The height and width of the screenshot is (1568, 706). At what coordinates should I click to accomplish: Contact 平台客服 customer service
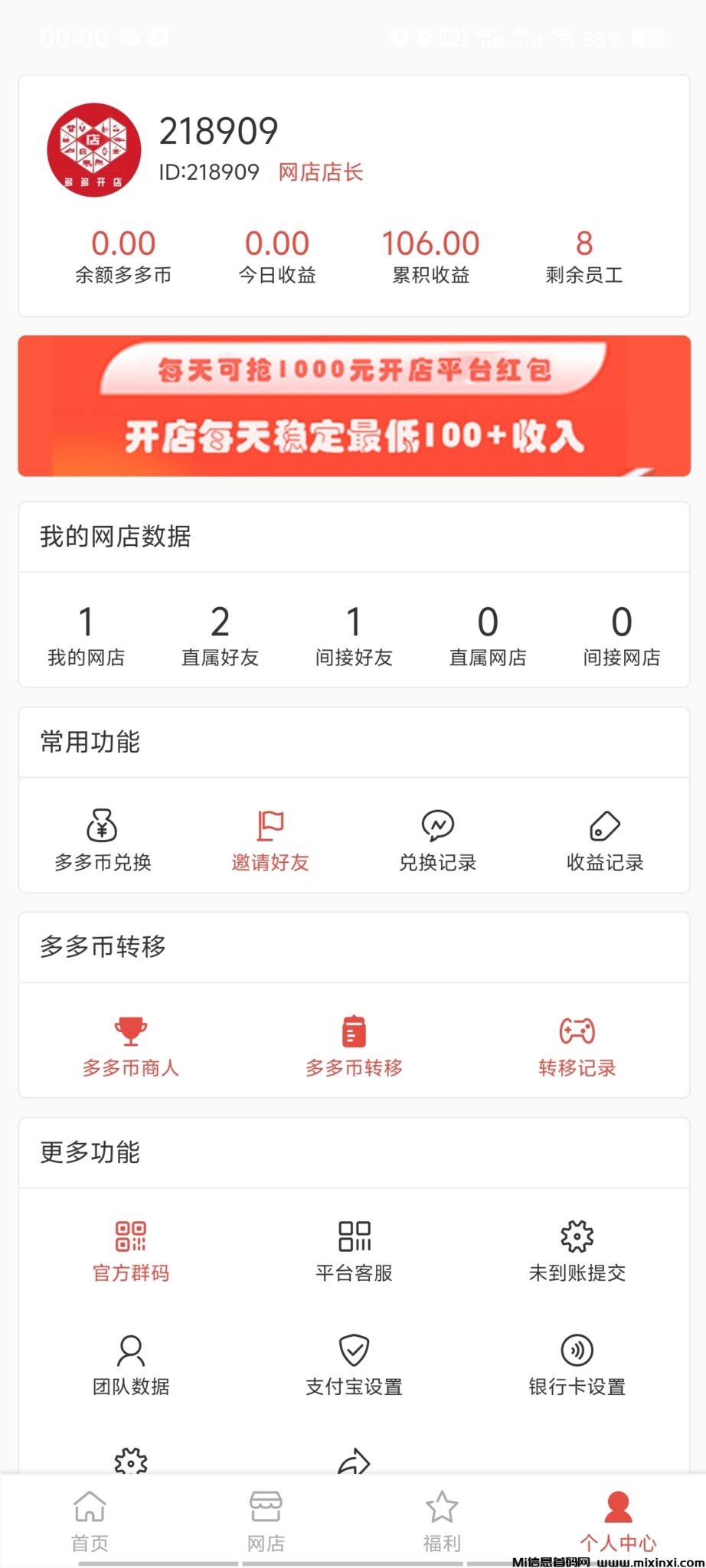pyautogui.click(x=354, y=1250)
